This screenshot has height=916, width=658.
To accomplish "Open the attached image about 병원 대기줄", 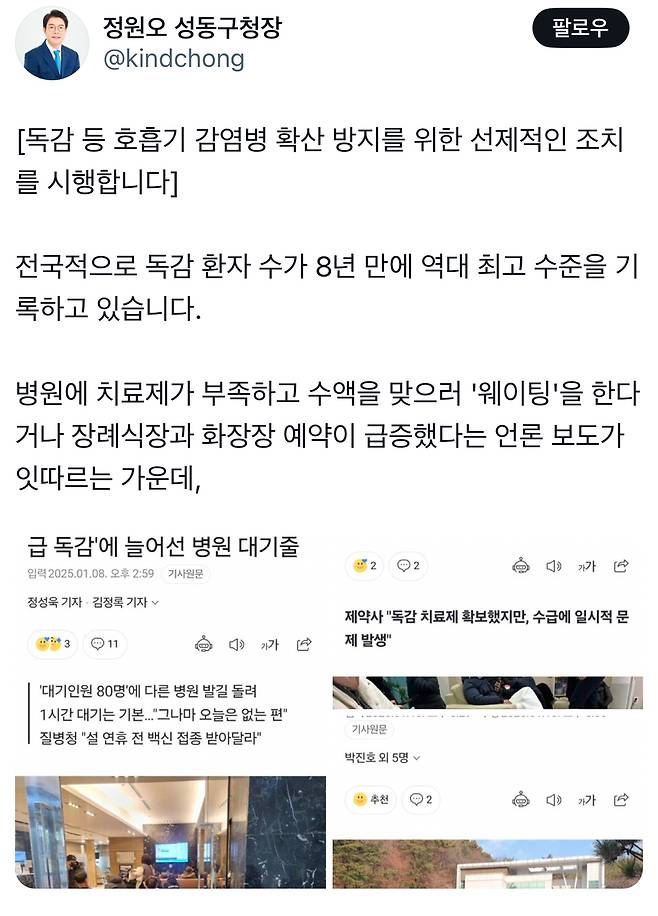I will 170,710.
